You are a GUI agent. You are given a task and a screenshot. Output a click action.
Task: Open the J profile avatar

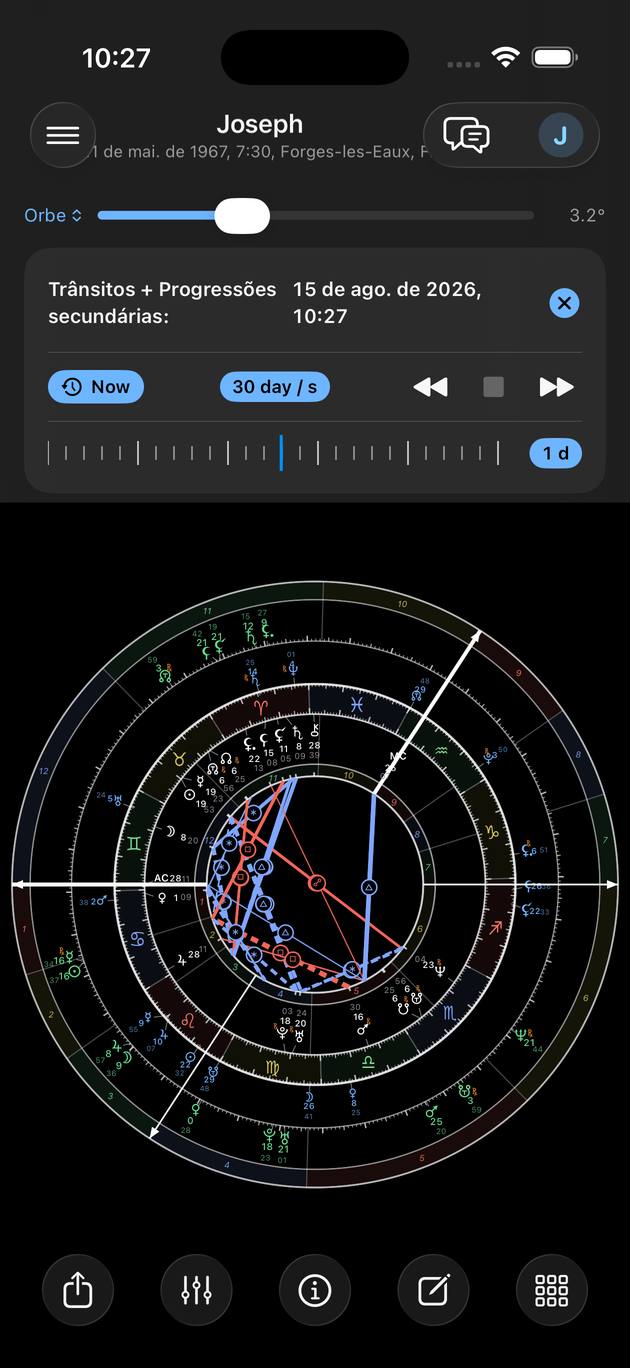tap(560, 135)
